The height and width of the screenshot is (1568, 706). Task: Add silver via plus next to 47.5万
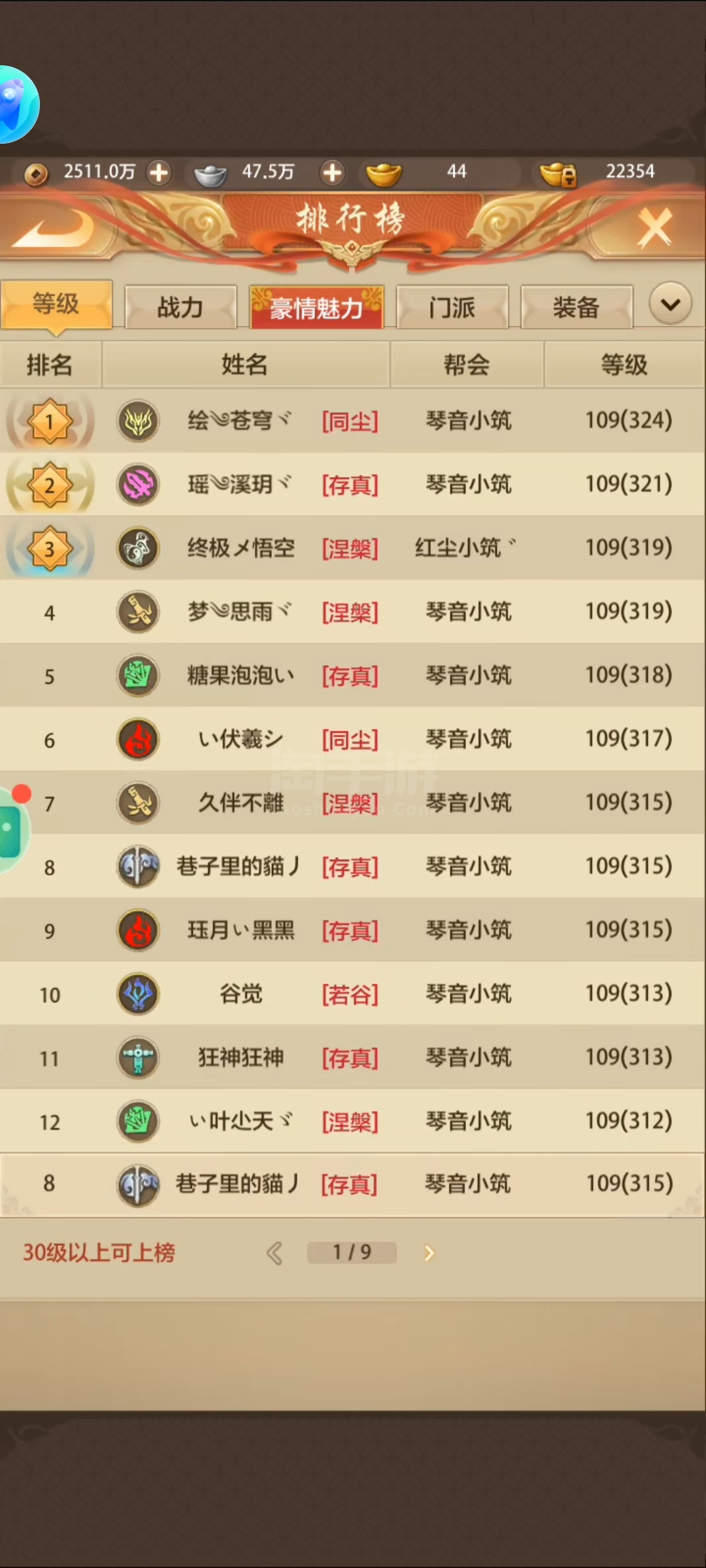[x=332, y=173]
